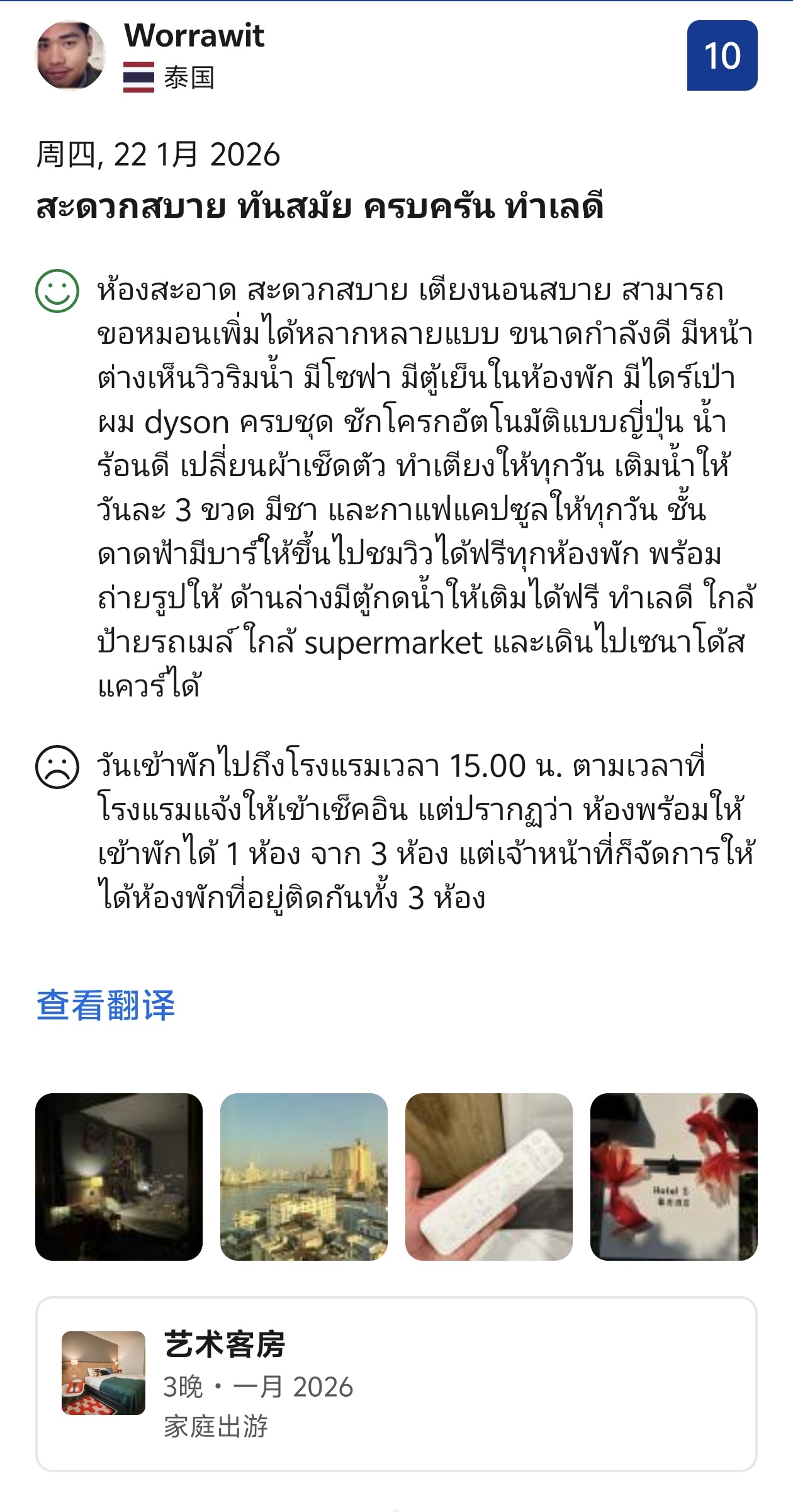This screenshot has height=1512, width=793.
Task: Open the river skyline view photo
Action: coord(304,1176)
